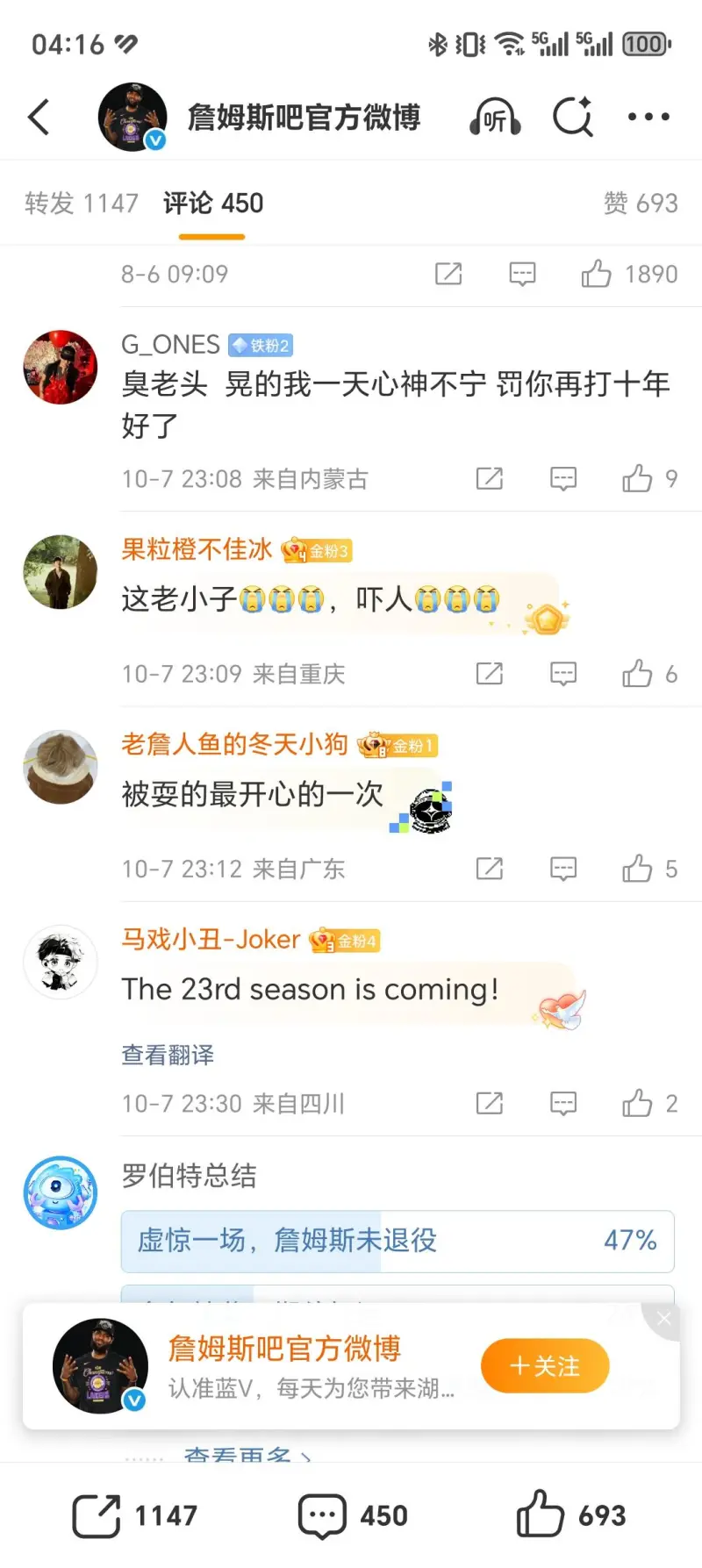
Task: Switch to the 赞 693 tab
Action: click(640, 204)
